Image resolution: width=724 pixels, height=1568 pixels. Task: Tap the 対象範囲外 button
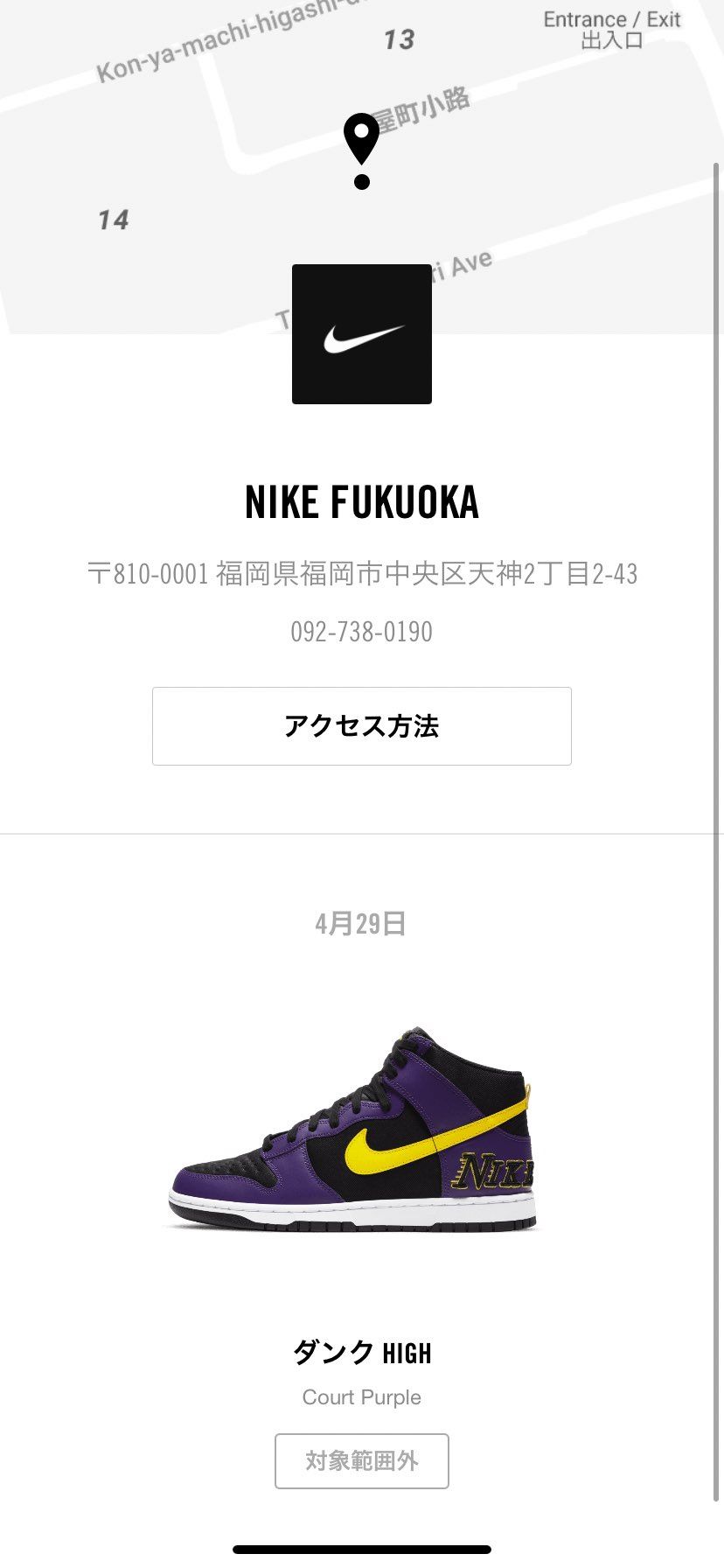(x=361, y=1460)
